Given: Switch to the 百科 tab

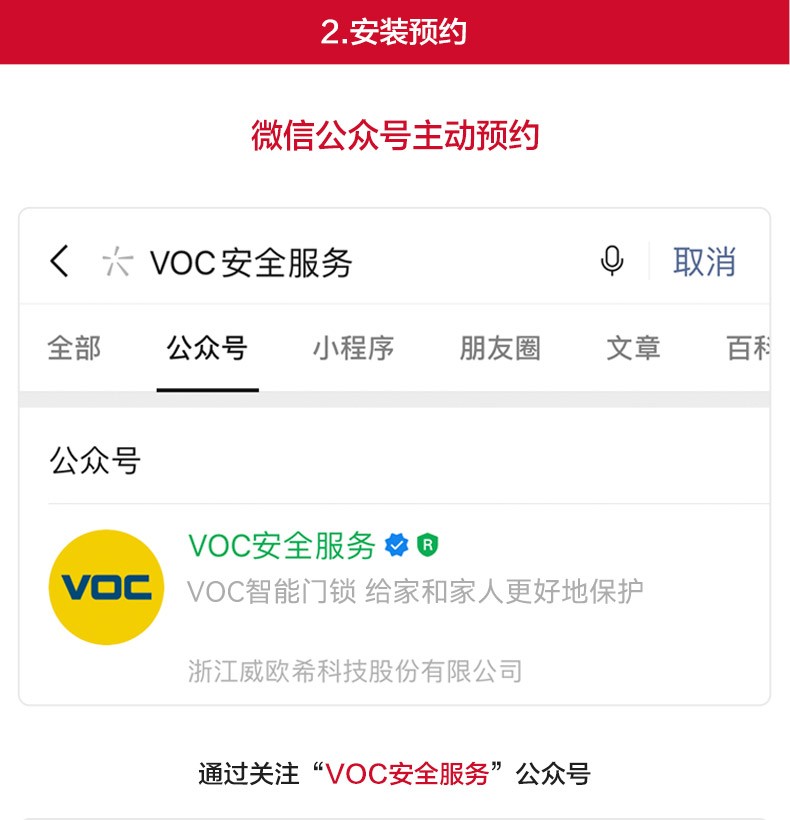Looking at the screenshot, I should tap(754, 350).
